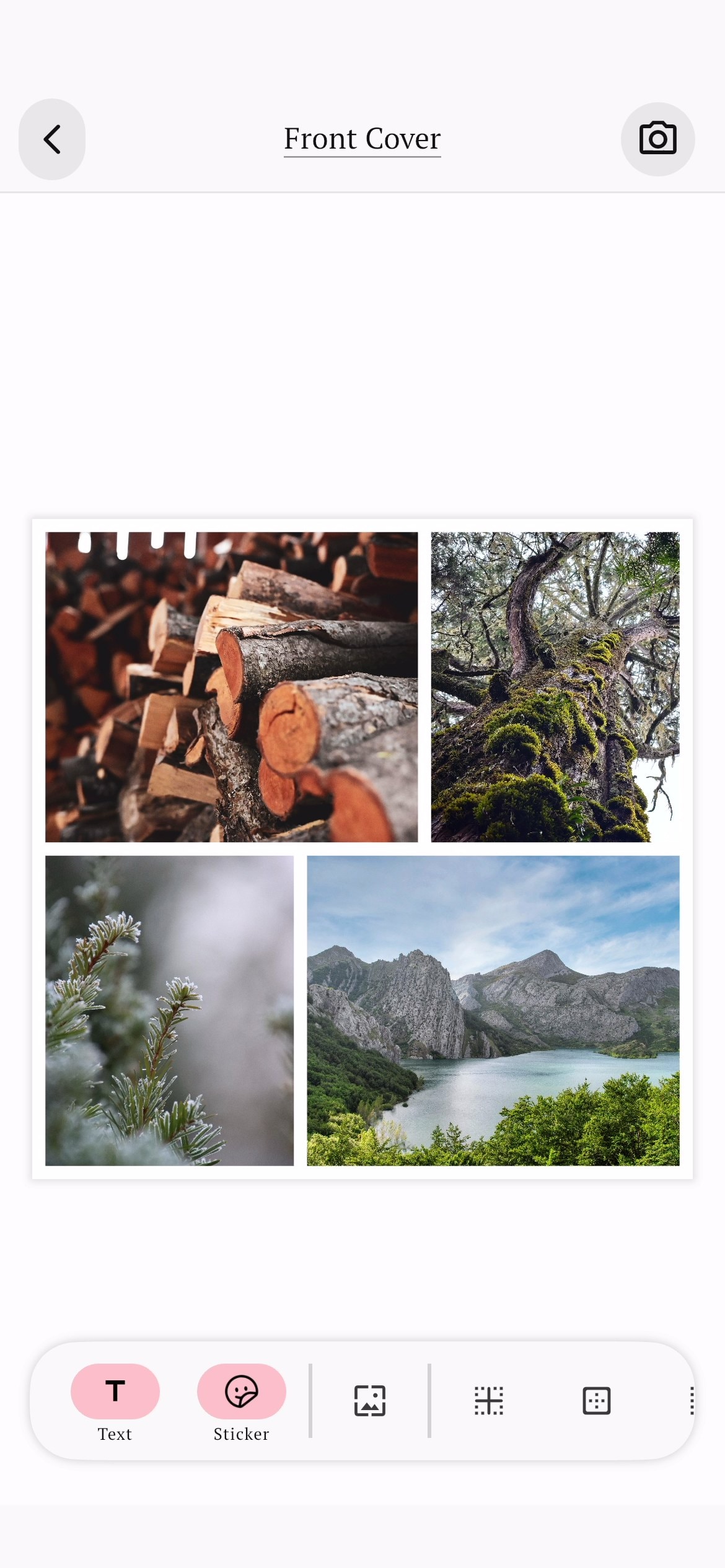Tap the Text label under the T icon
The height and width of the screenshot is (1568, 725).
point(115,1434)
